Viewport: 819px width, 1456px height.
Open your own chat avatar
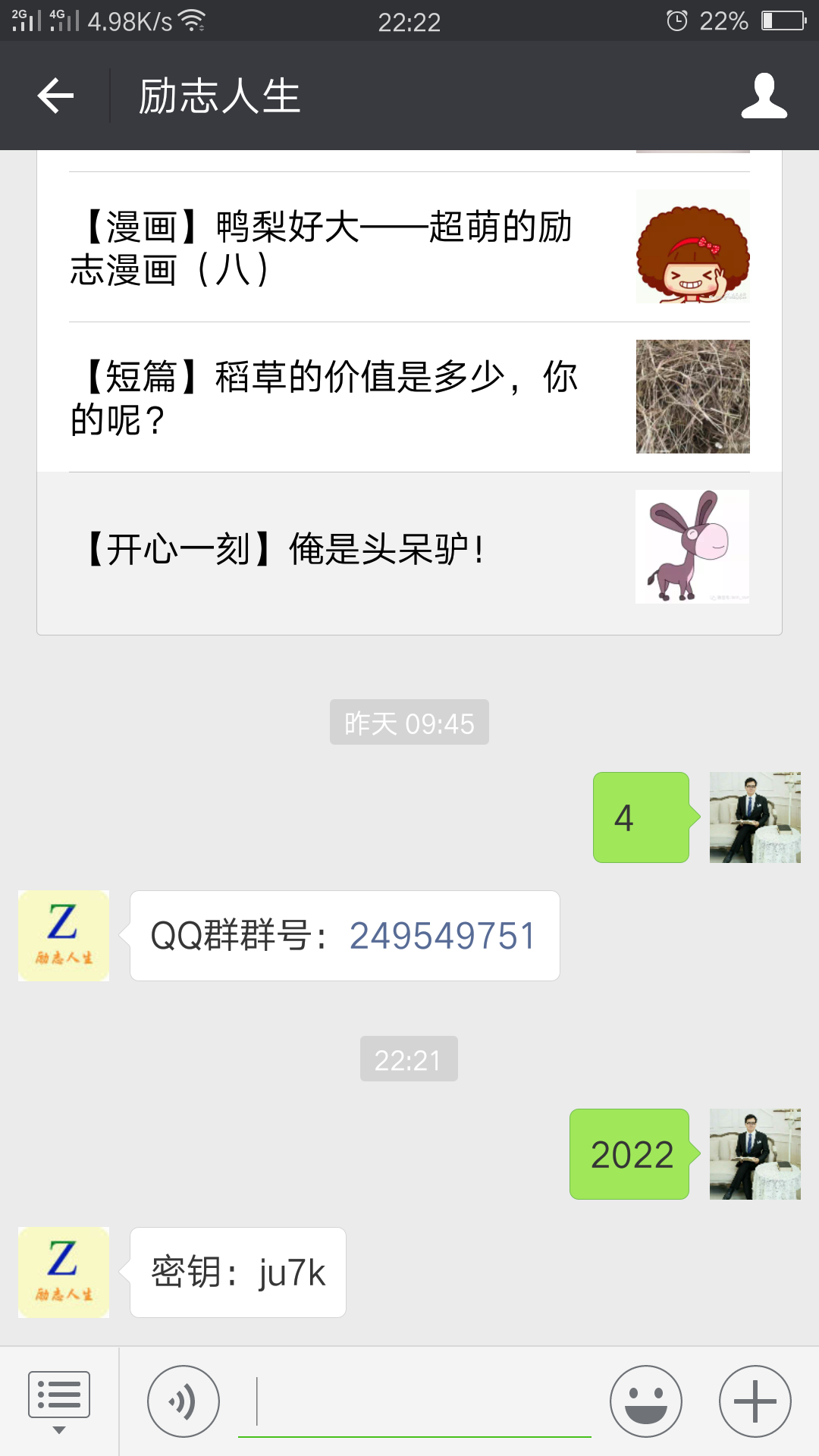coord(755,817)
